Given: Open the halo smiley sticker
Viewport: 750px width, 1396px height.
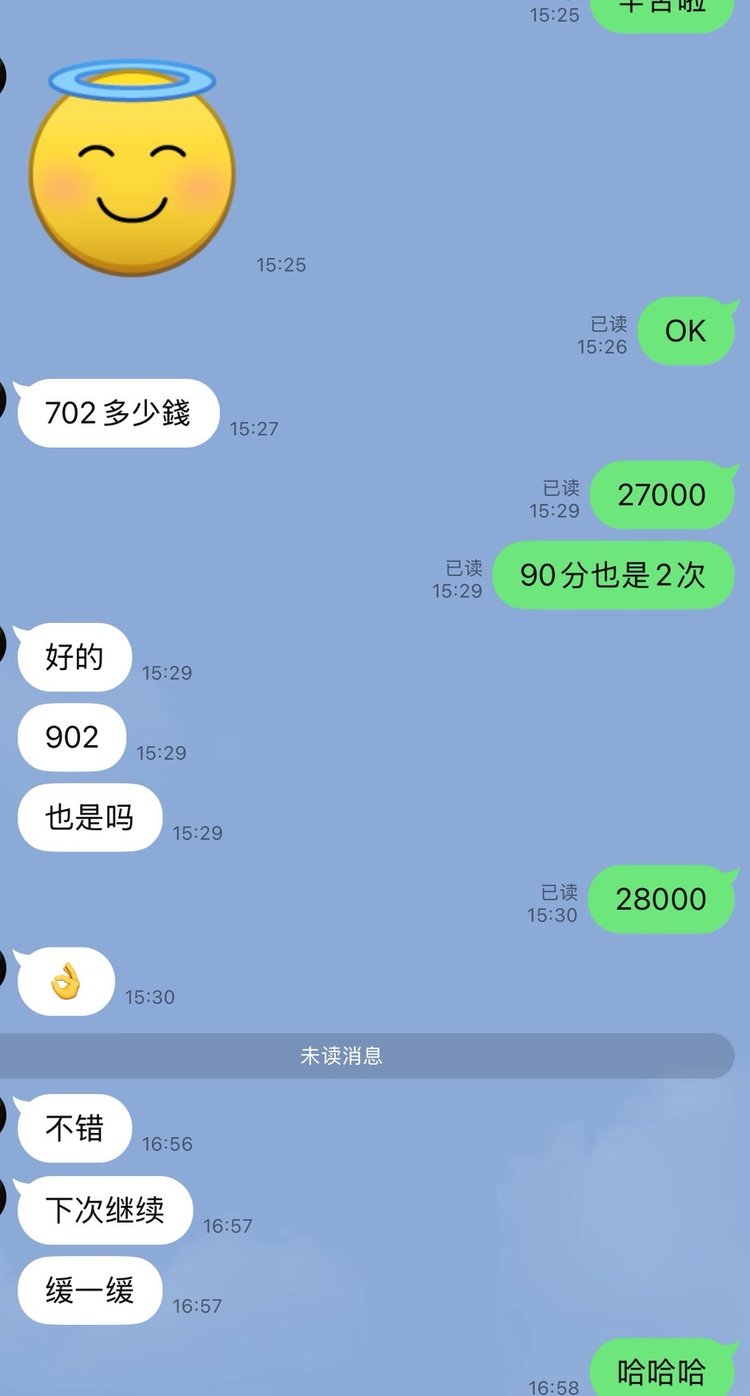Looking at the screenshot, I should coord(132,168).
